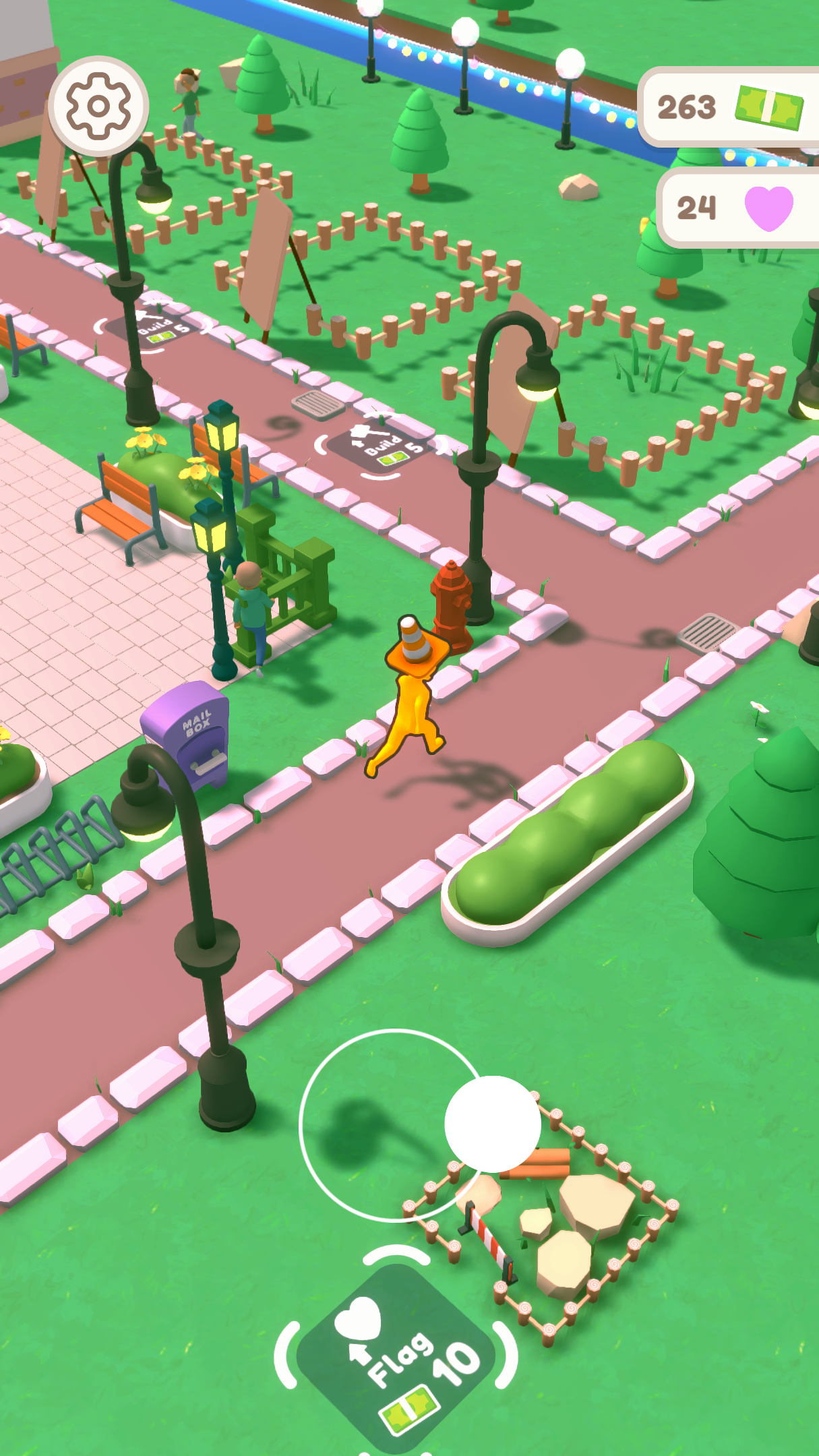Open the settings gear
819x1456 pixels.
(x=98, y=107)
